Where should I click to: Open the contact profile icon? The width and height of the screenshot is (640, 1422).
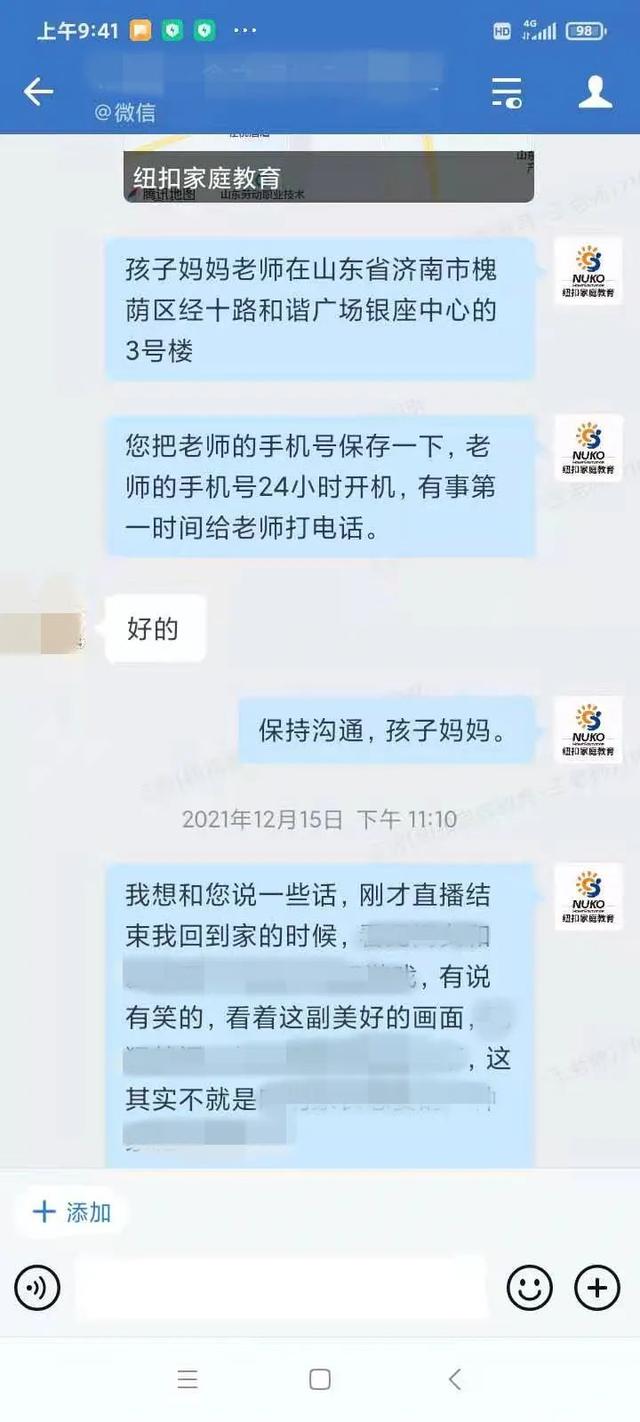pos(595,91)
